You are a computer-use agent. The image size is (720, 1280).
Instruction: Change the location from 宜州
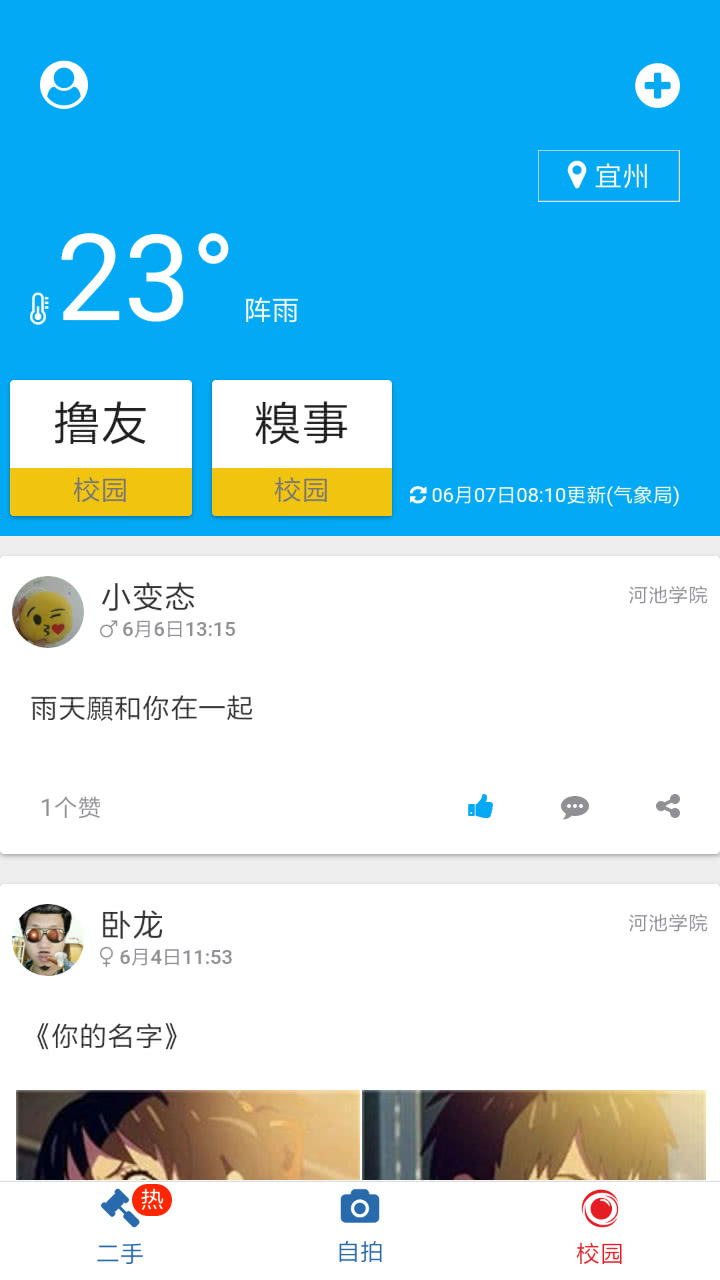click(608, 176)
